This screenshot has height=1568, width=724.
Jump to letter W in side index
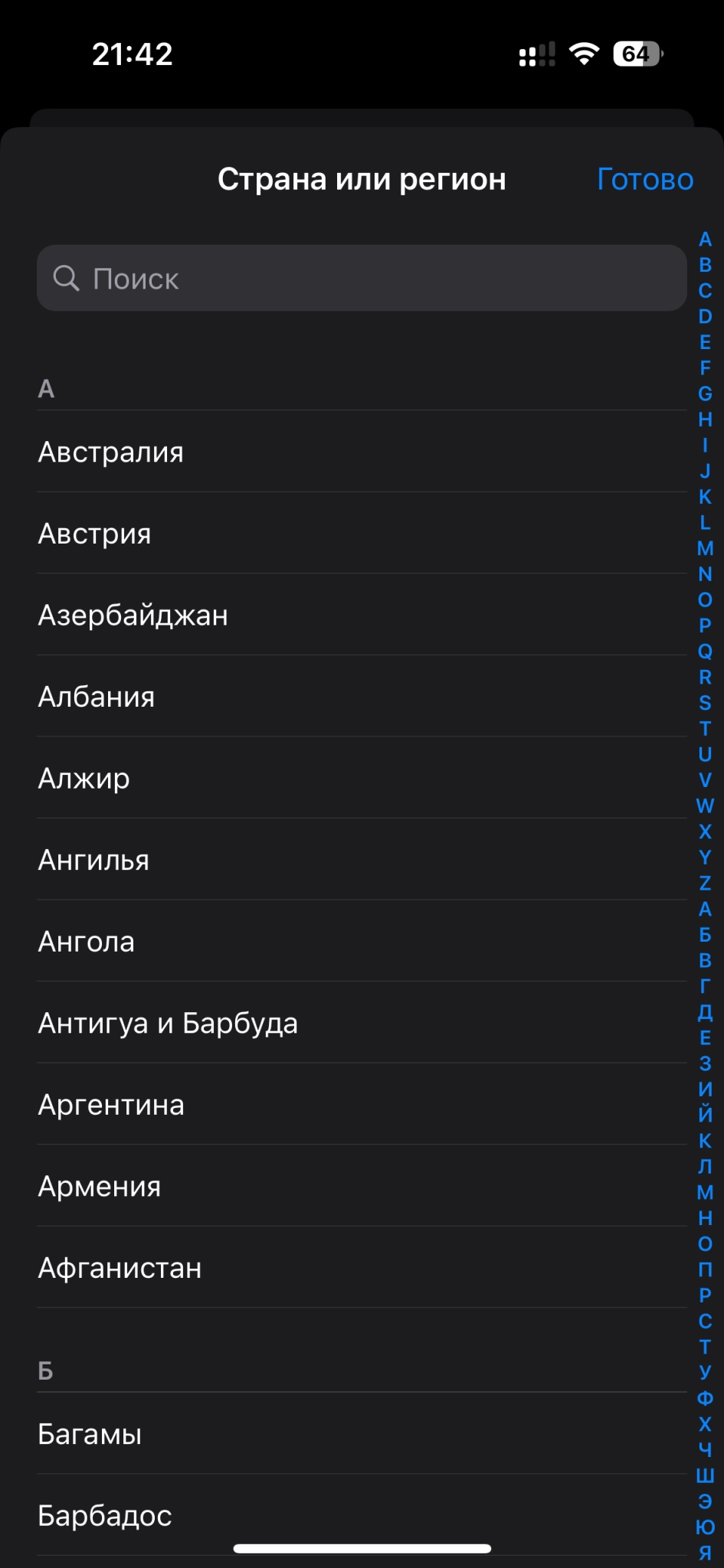click(705, 805)
